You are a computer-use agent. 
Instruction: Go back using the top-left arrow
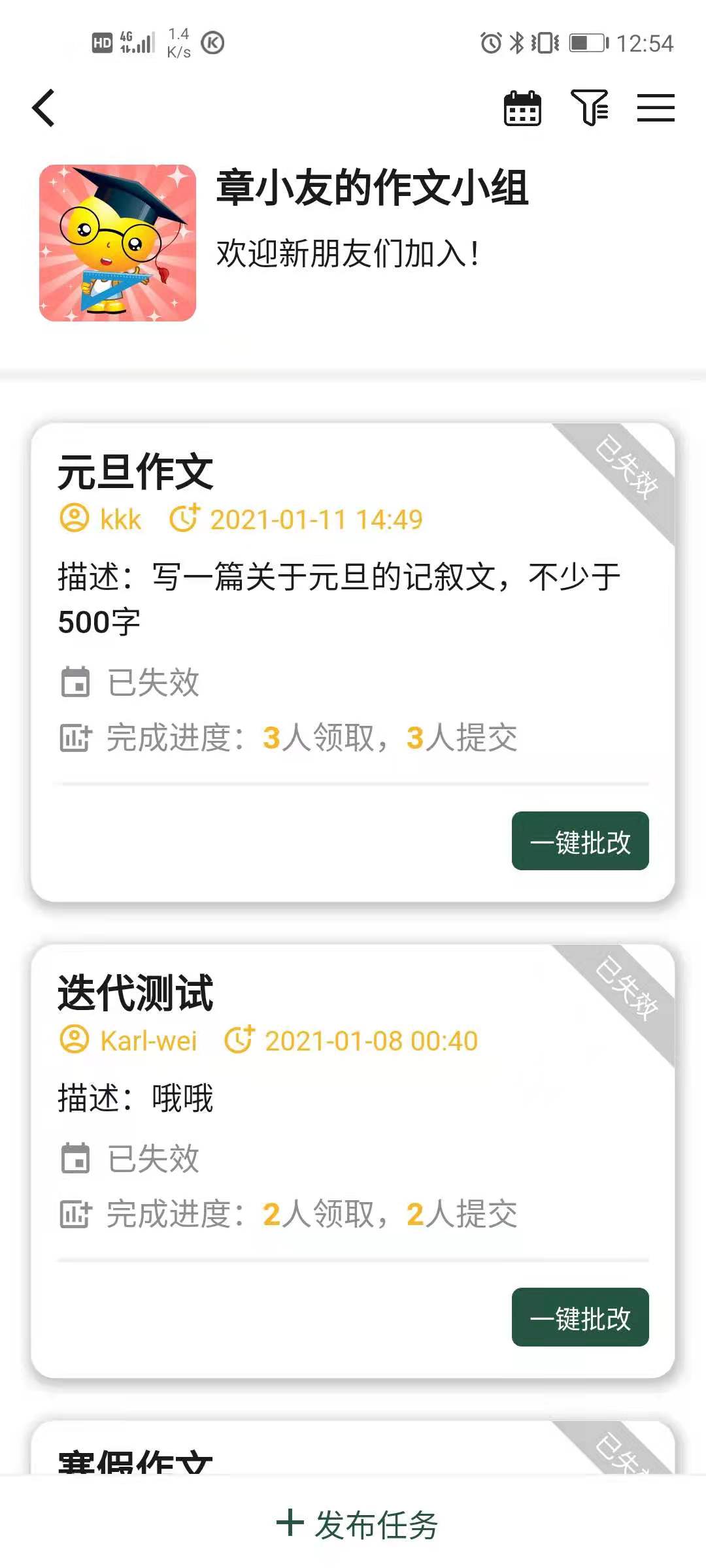pos(43,108)
